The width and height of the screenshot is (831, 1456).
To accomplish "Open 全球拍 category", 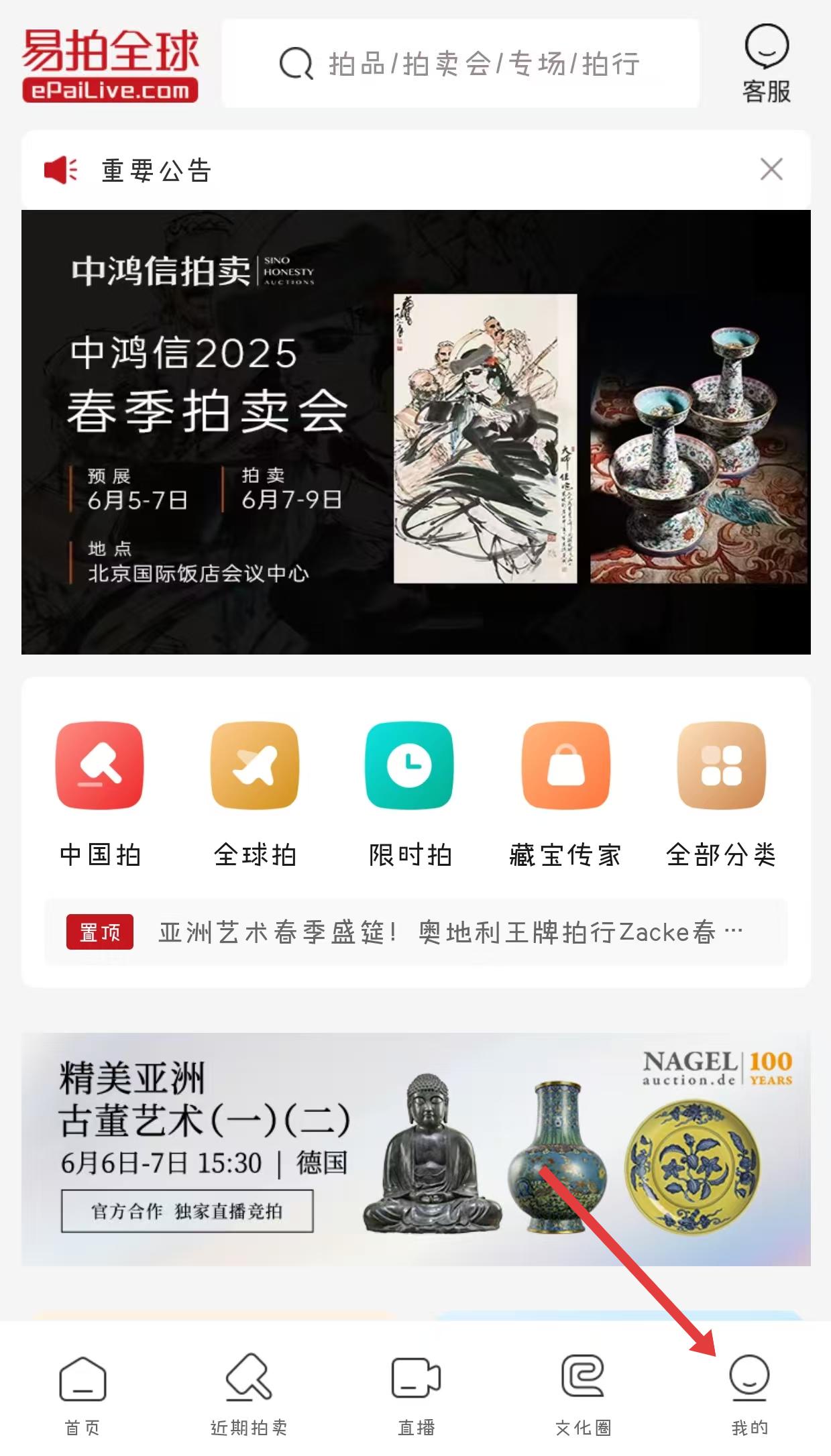I will click(255, 795).
